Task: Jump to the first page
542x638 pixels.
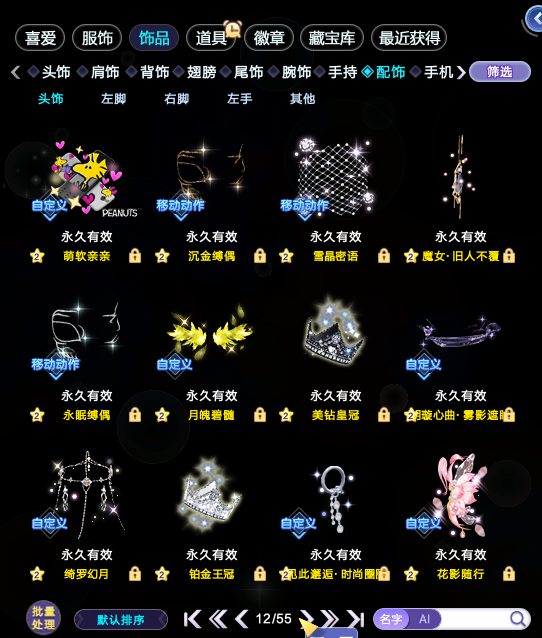Action: click(x=192, y=619)
